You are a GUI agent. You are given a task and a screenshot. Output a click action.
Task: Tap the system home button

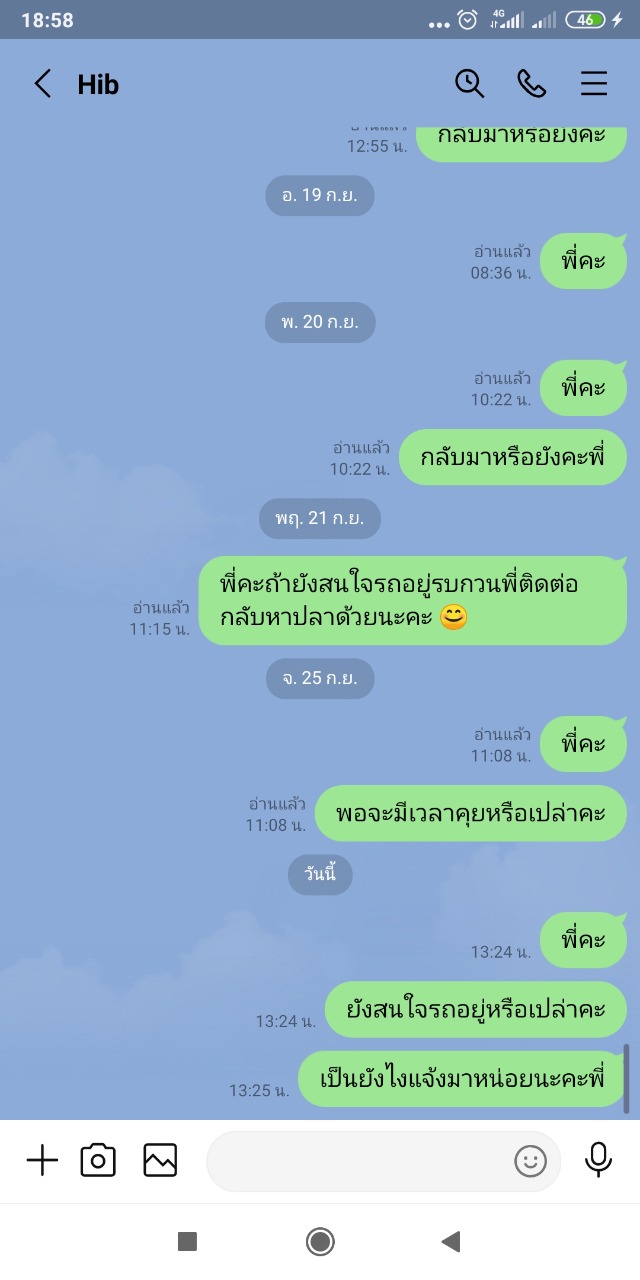(320, 1242)
